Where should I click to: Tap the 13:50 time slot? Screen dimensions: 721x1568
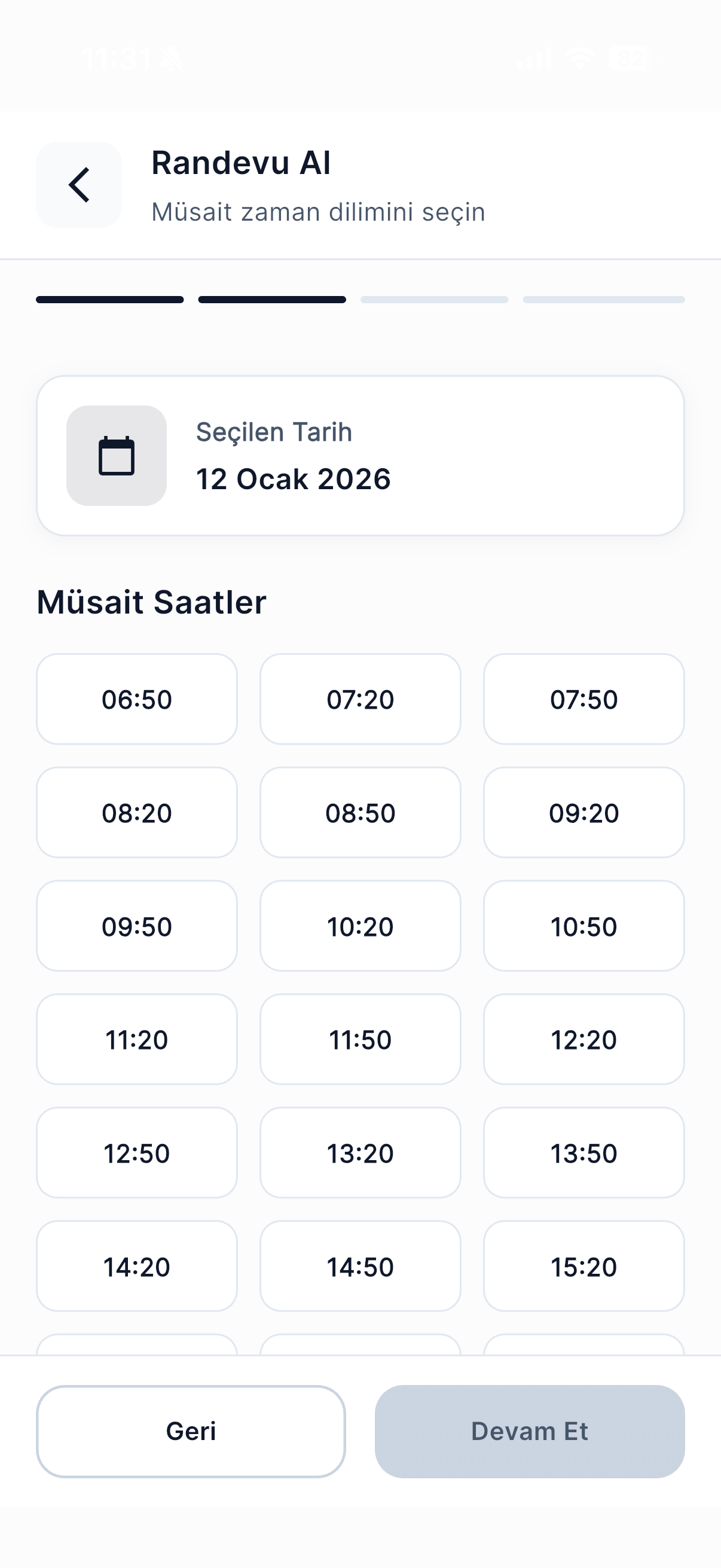pos(583,1153)
